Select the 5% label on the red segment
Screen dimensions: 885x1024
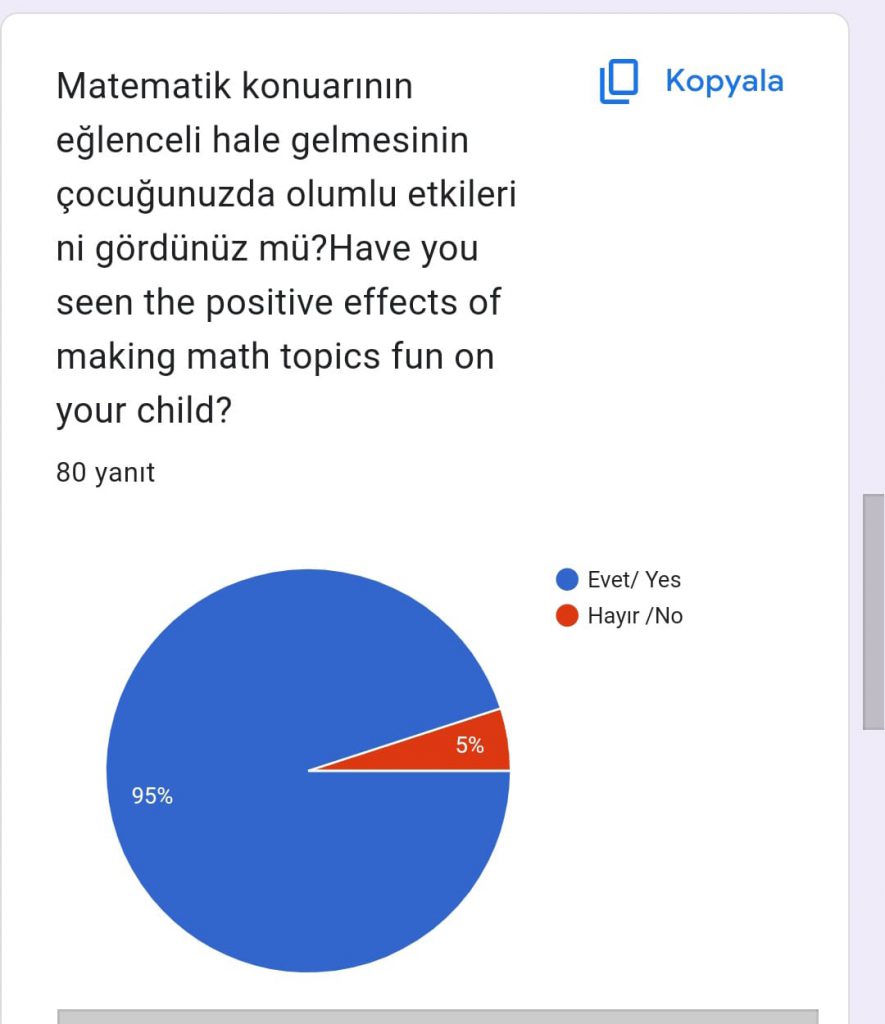[x=468, y=745]
